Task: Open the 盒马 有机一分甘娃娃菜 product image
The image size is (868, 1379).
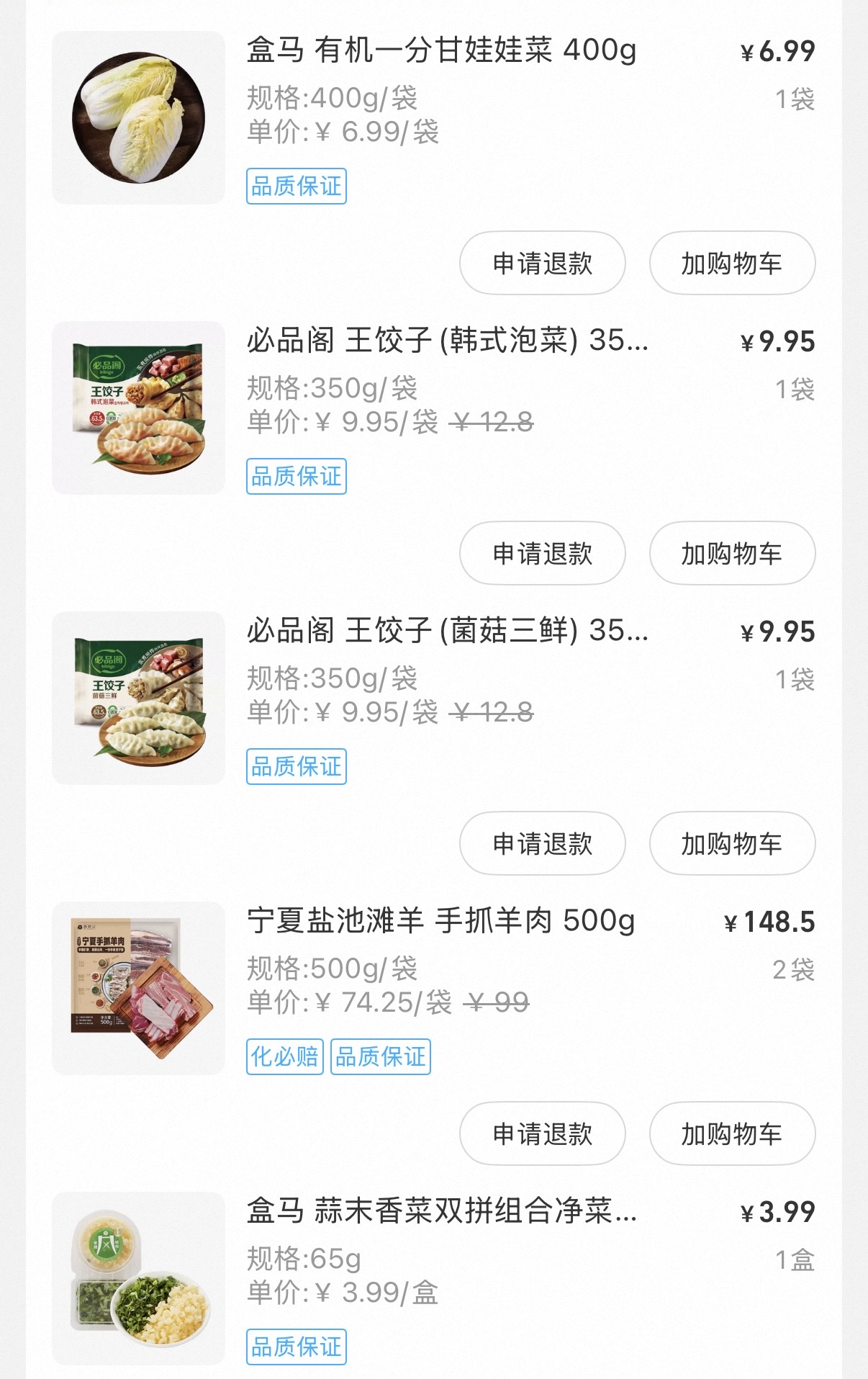Action: click(x=138, y=117)
